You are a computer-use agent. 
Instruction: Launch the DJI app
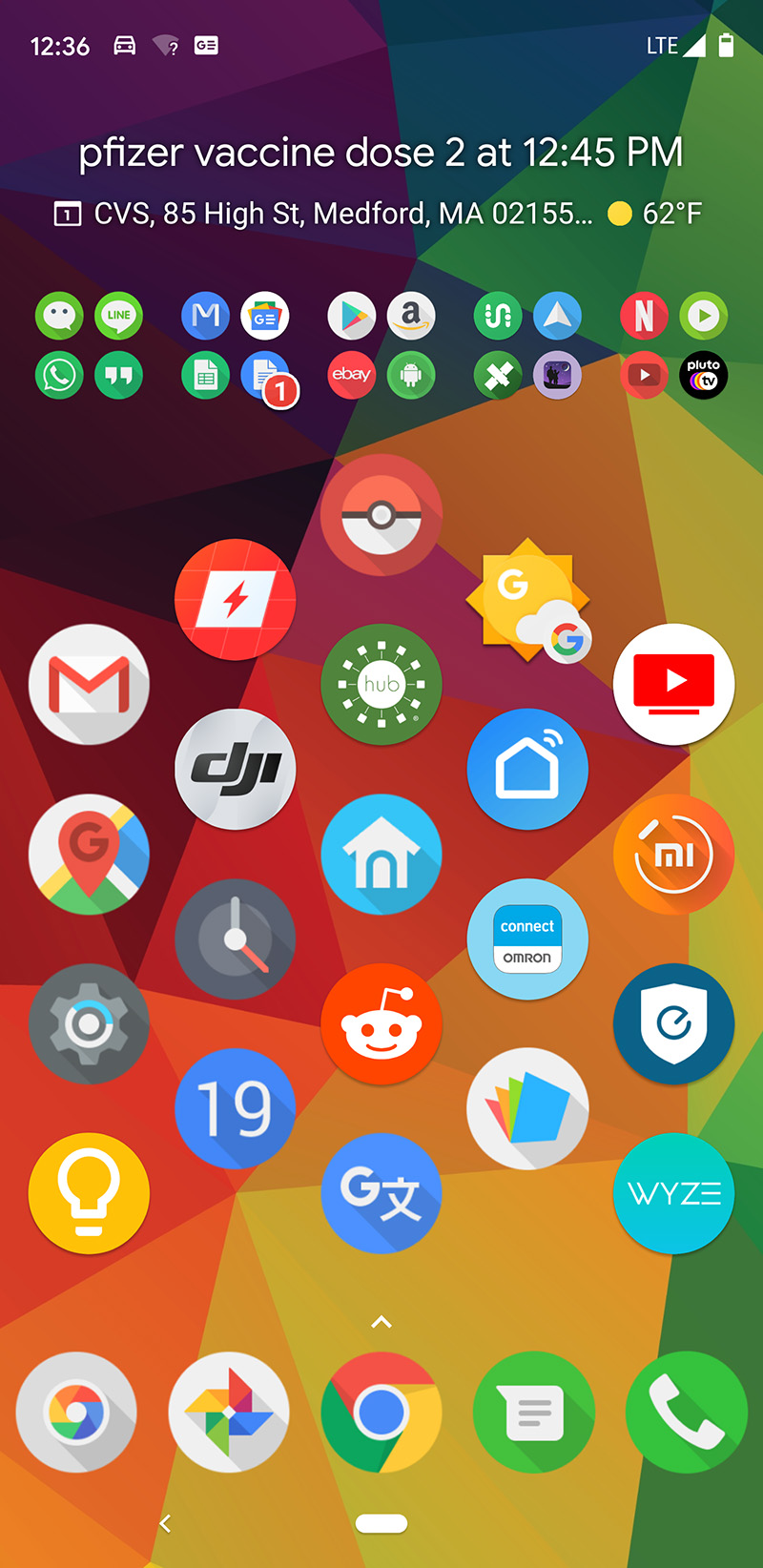click(236, 769)
